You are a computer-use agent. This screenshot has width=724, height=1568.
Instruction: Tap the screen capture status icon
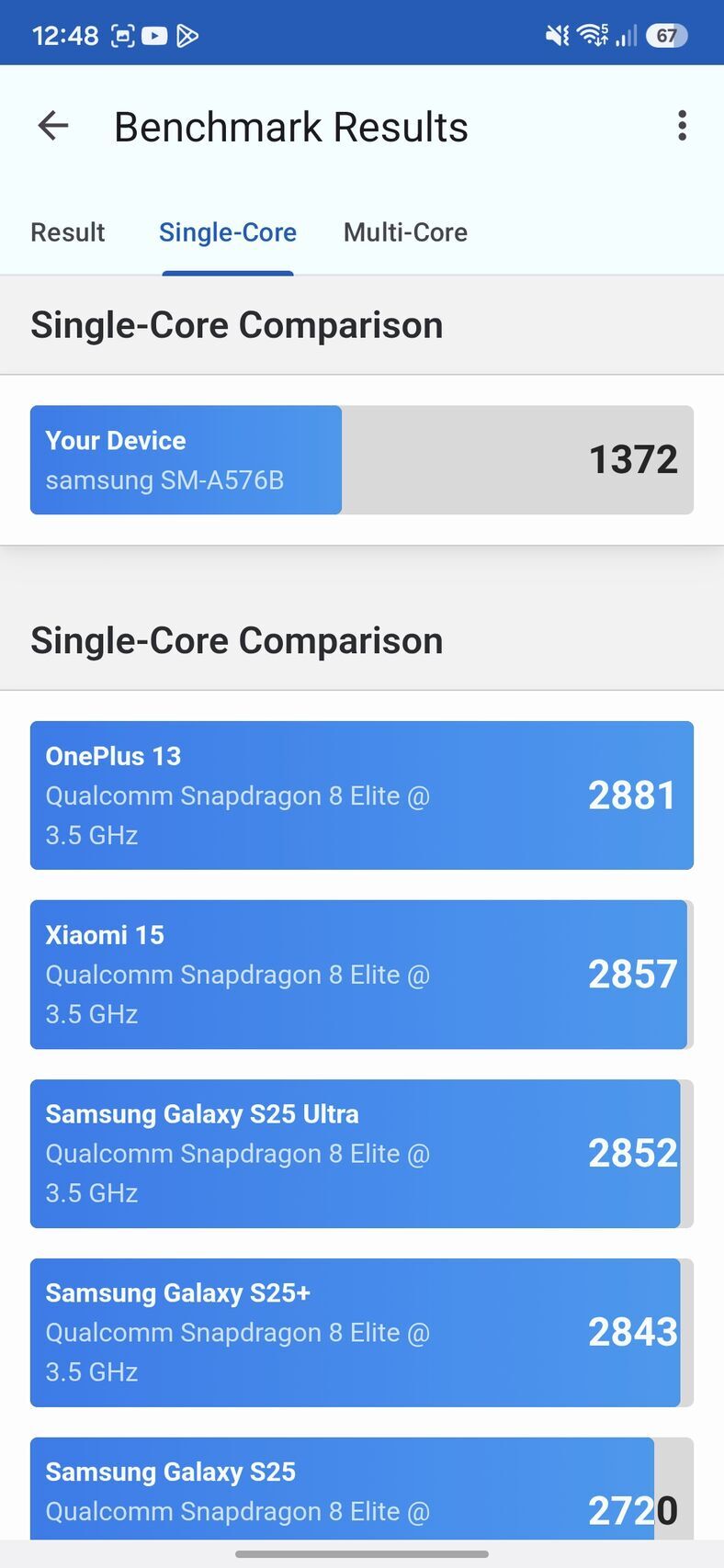[x=124, y=35]
